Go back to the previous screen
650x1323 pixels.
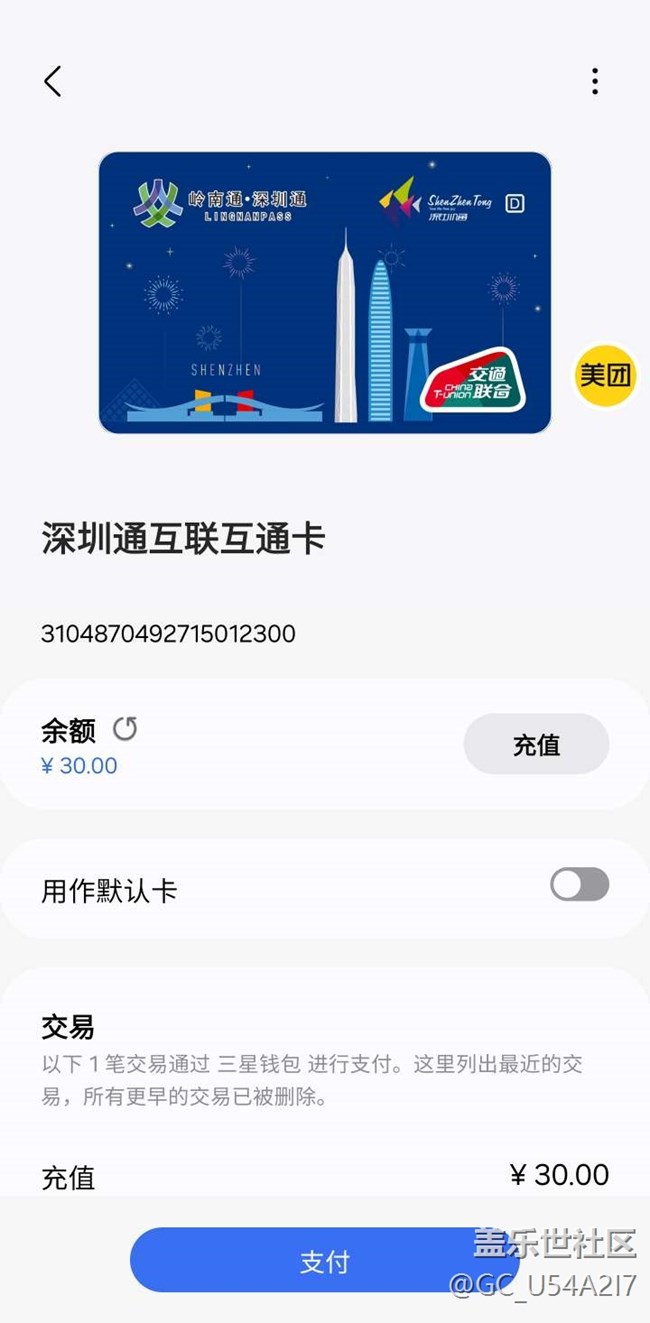(53, 81)
